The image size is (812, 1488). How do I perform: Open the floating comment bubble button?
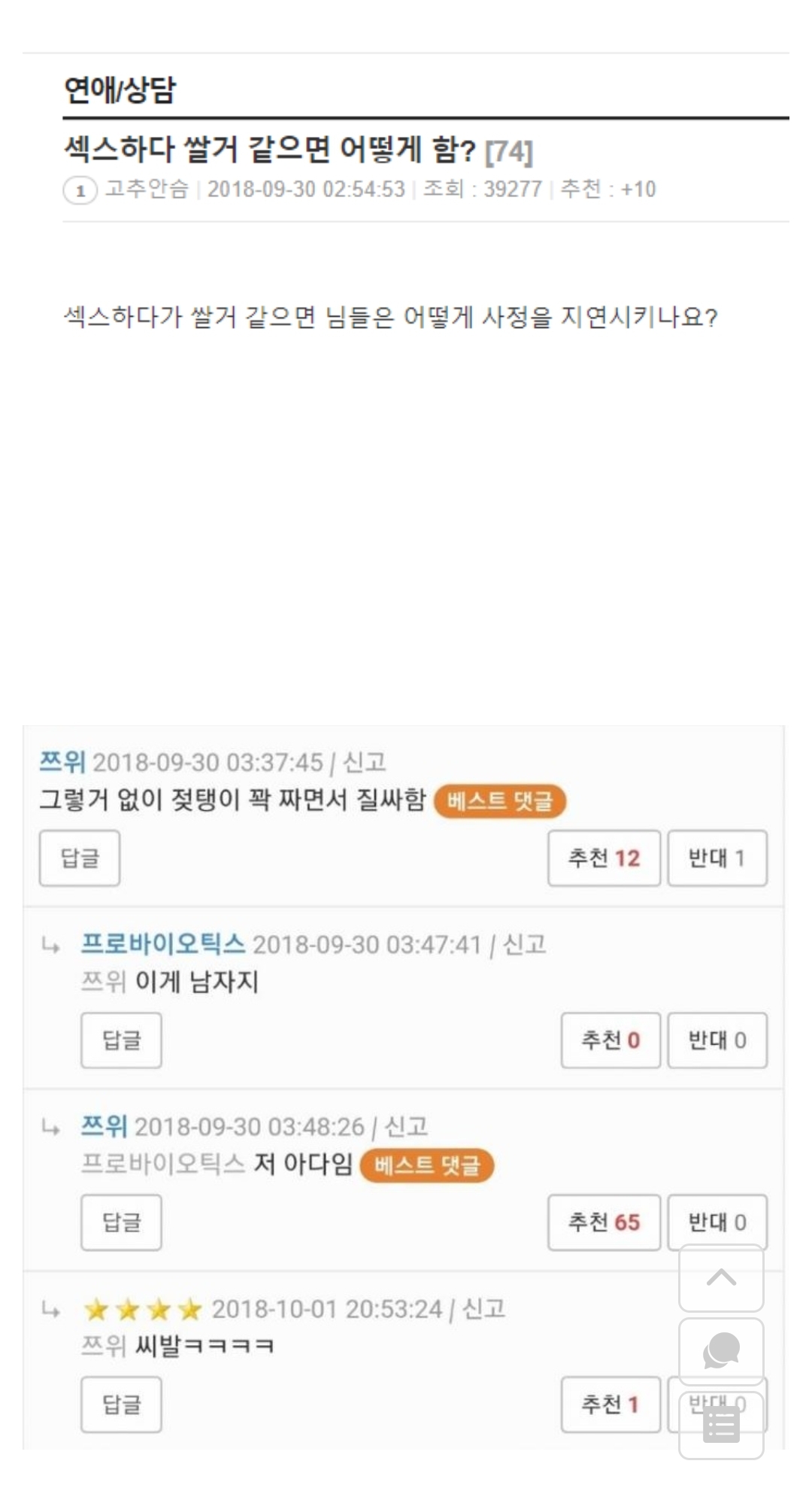point(721,1351)
